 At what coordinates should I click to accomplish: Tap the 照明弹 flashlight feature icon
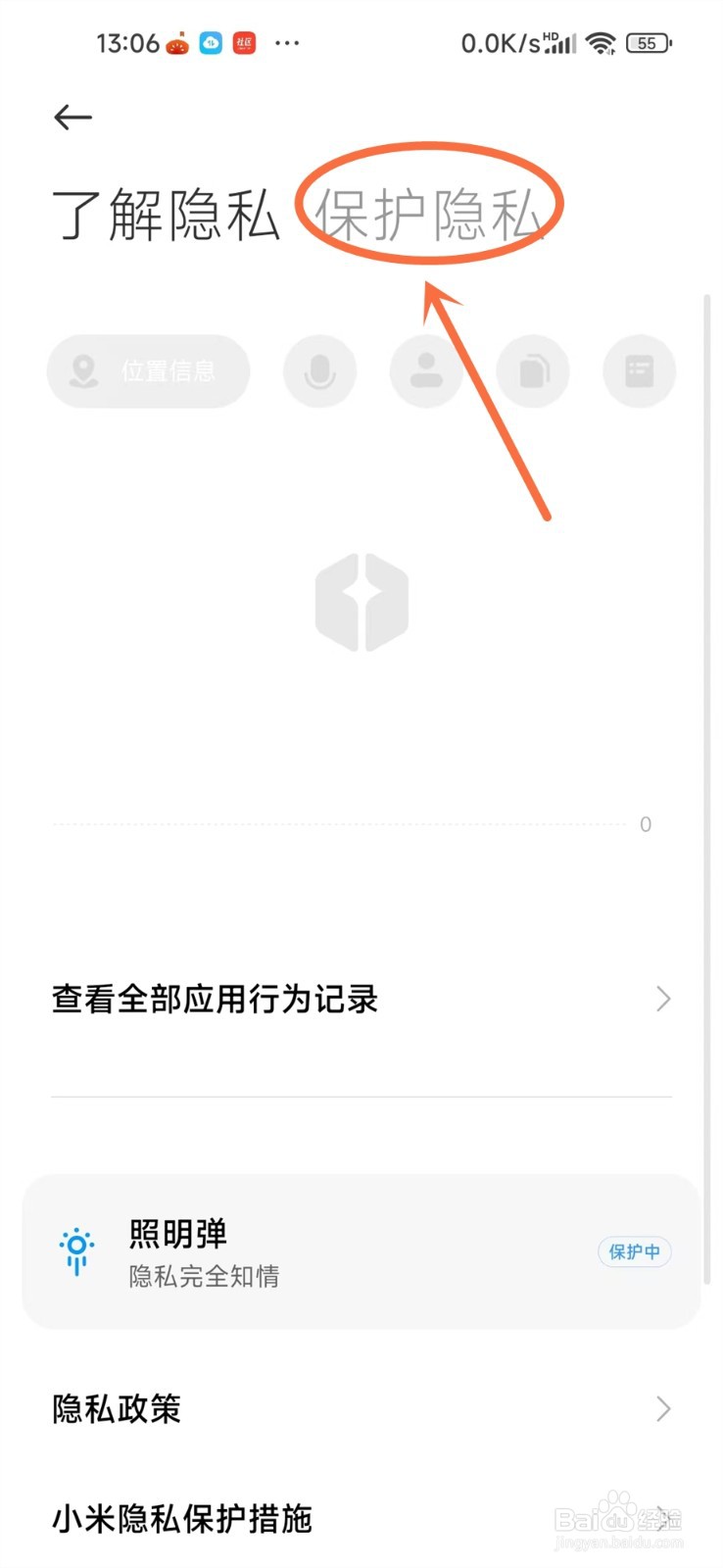pyautogui.click(x=74, y=1251)
